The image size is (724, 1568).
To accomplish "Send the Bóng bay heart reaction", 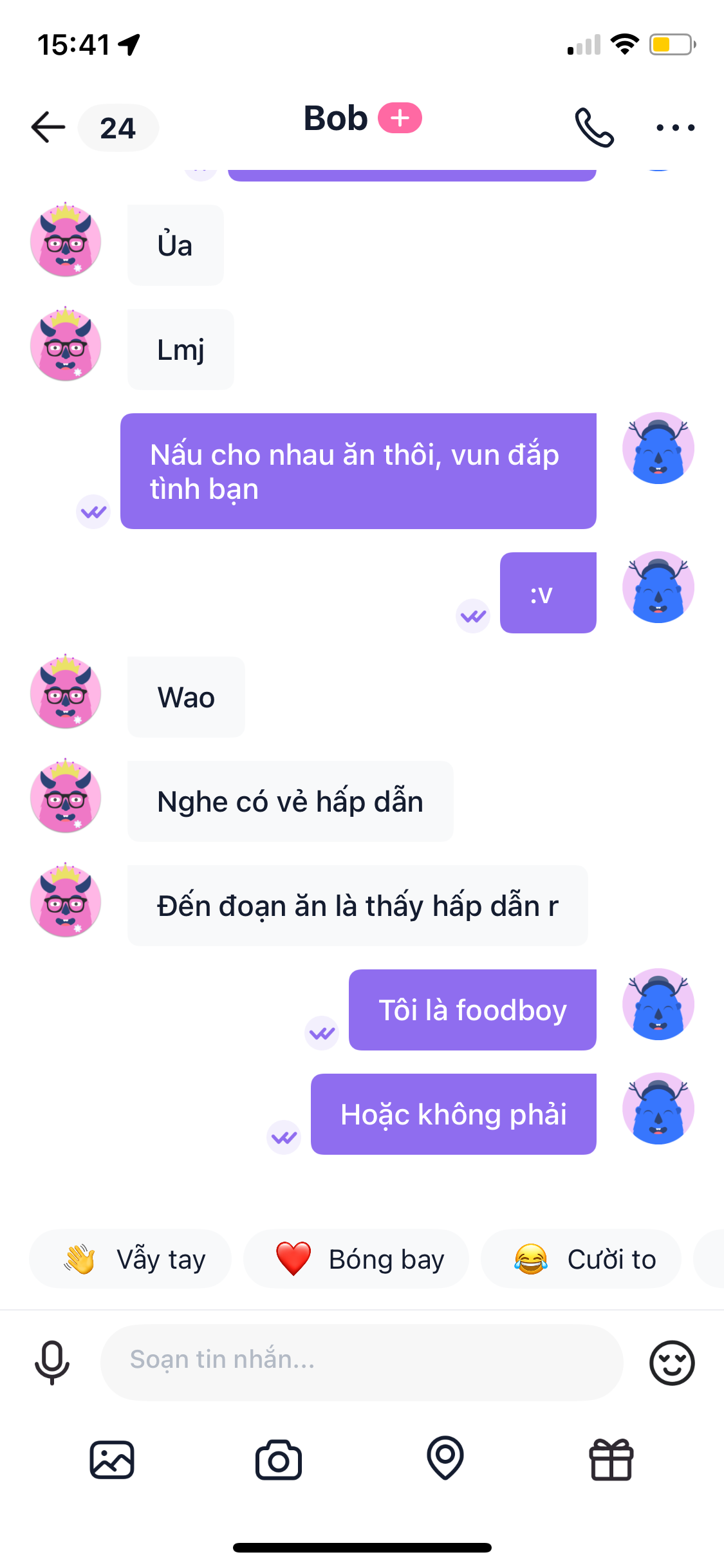I will pos(356,1259).
